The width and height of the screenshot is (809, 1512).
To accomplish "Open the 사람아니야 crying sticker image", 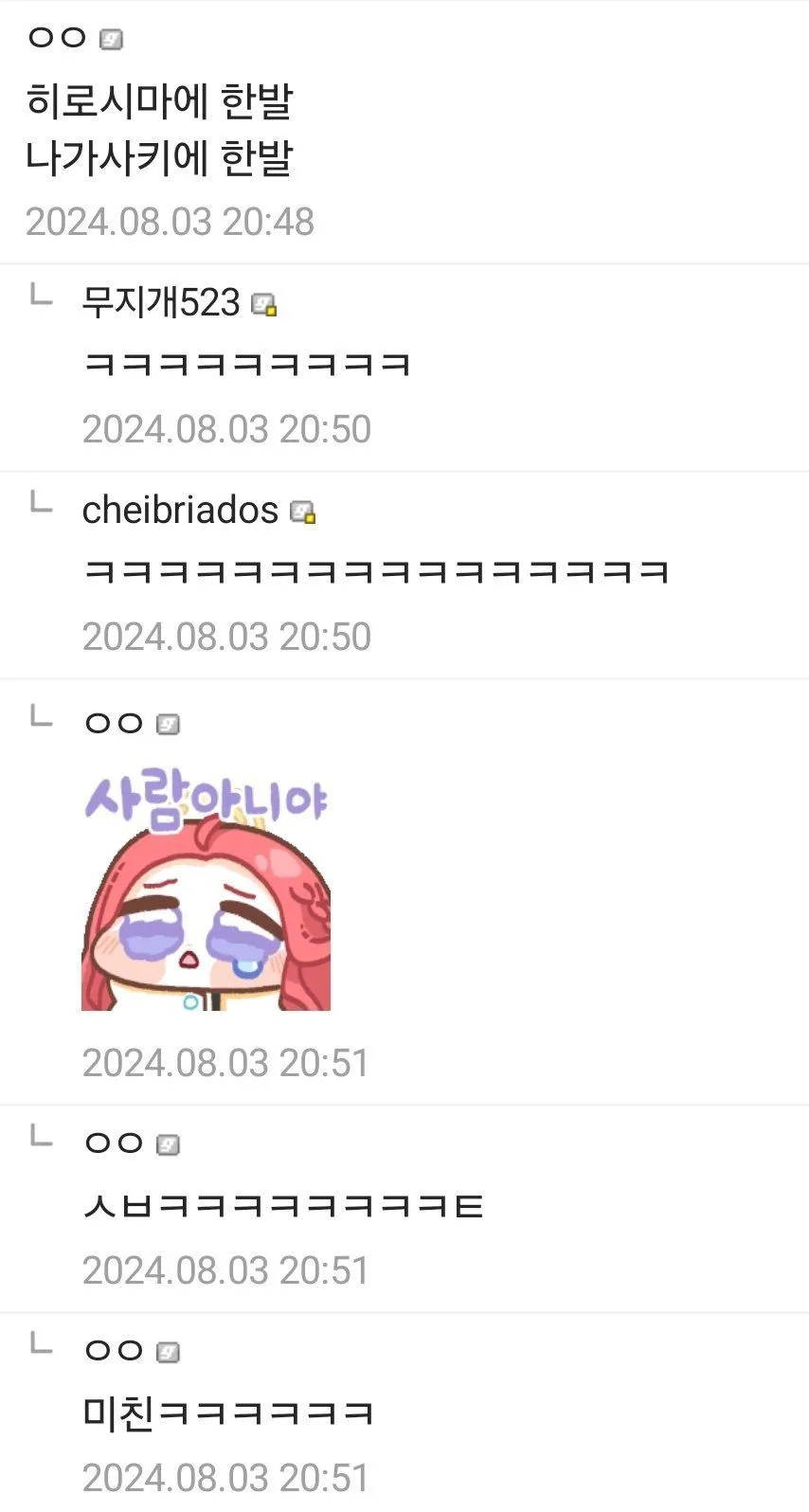I will pos(206,891).
